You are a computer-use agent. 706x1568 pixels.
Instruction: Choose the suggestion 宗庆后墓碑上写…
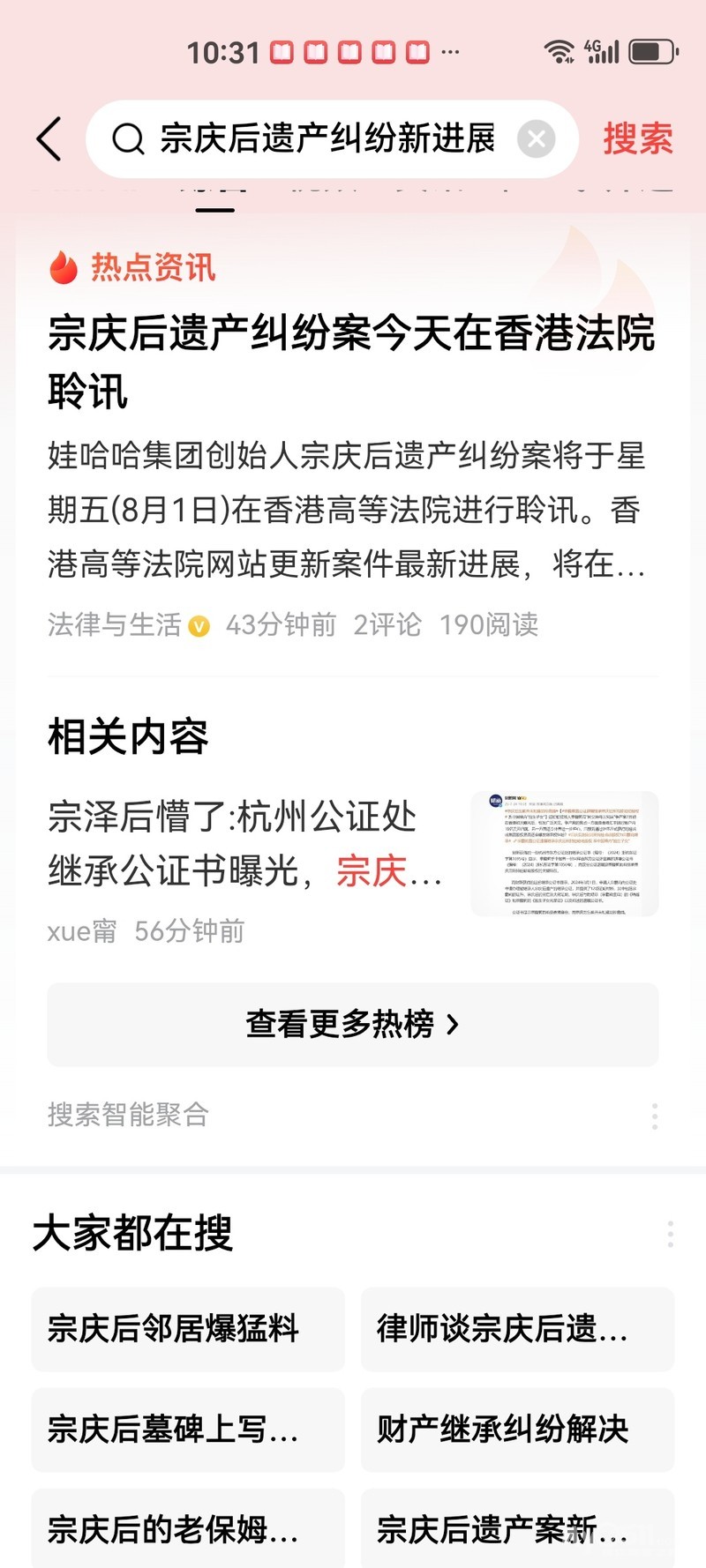pos(188,1430)
